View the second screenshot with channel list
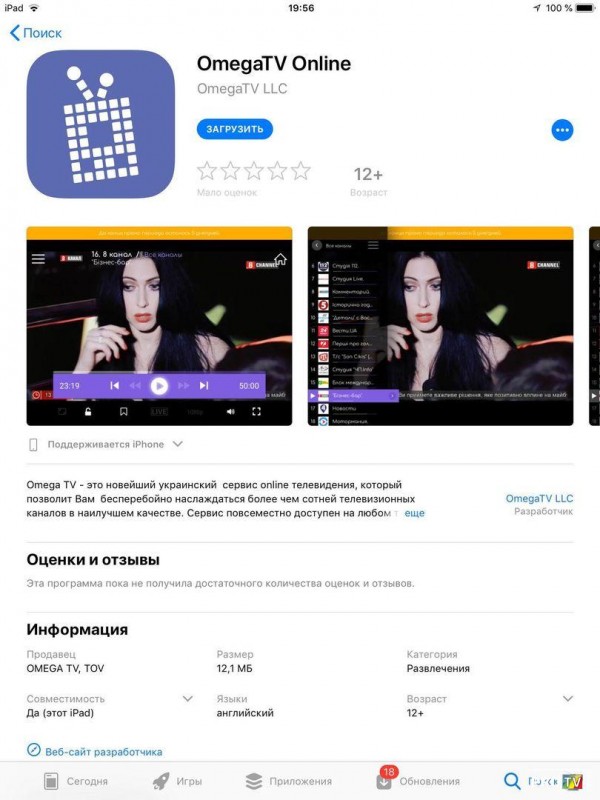This screenshot has height=800, width=600. (x=440, y=326)
